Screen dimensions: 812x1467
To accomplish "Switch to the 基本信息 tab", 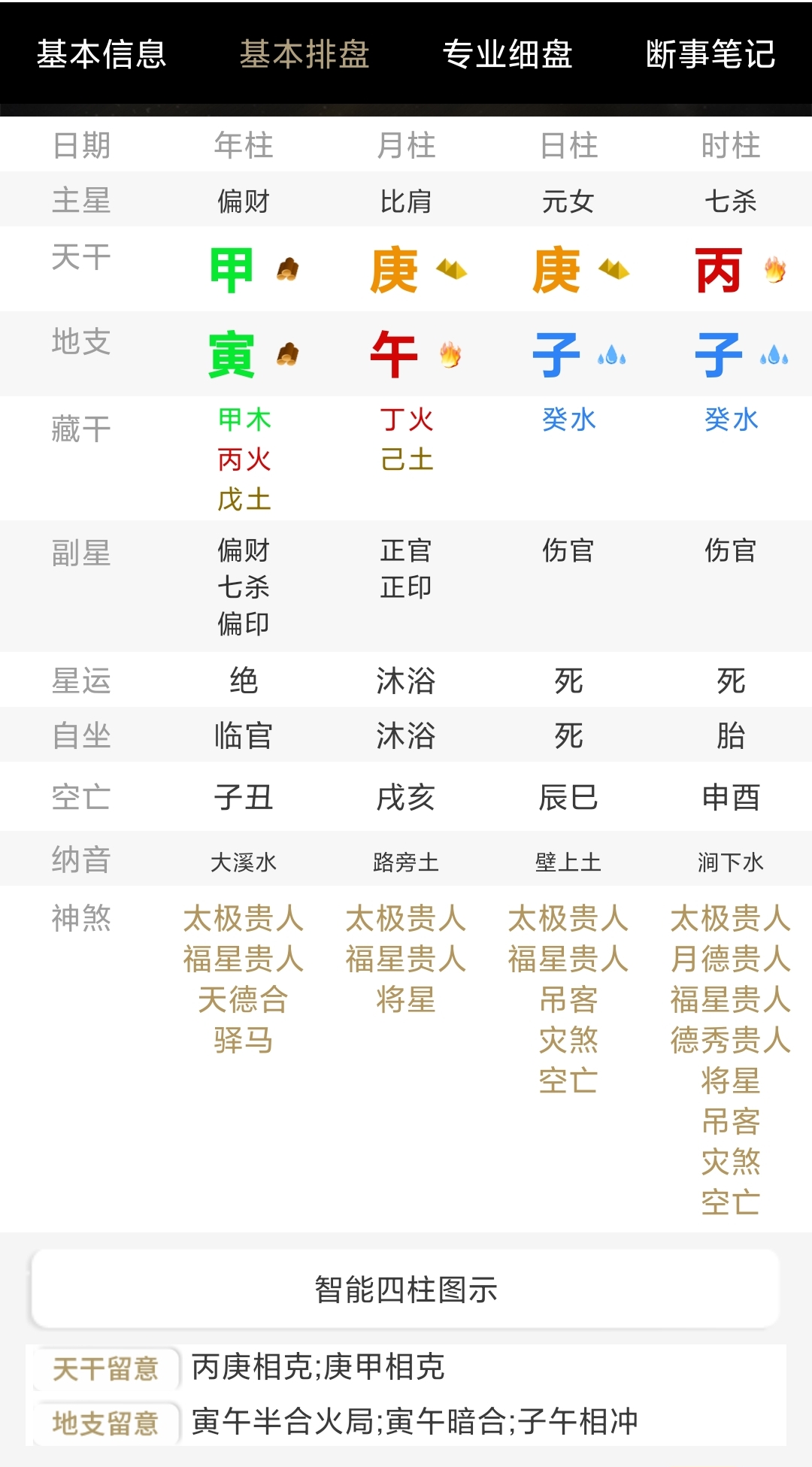I will (101, 54).
